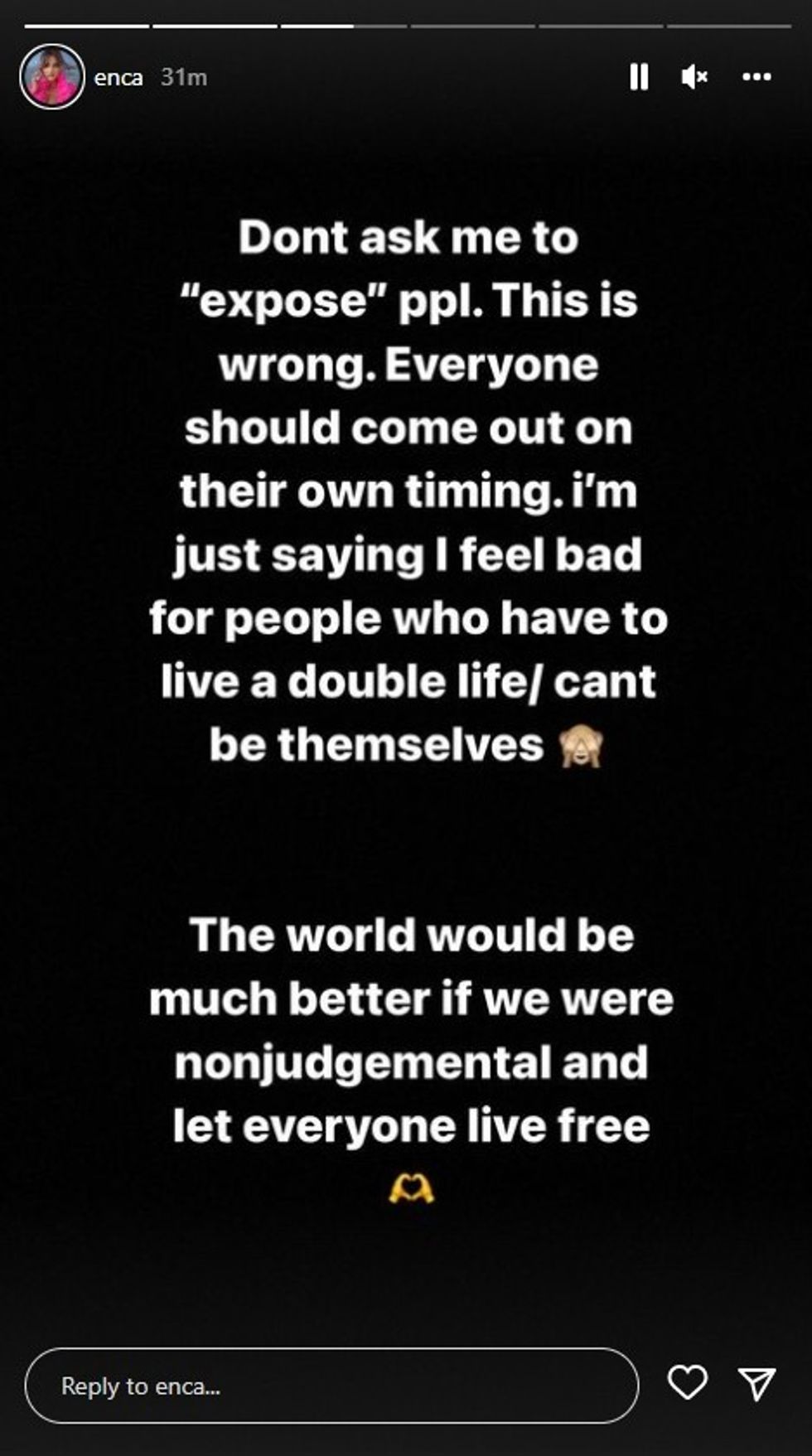Like this story with the heart

[x=687, y=1382]
